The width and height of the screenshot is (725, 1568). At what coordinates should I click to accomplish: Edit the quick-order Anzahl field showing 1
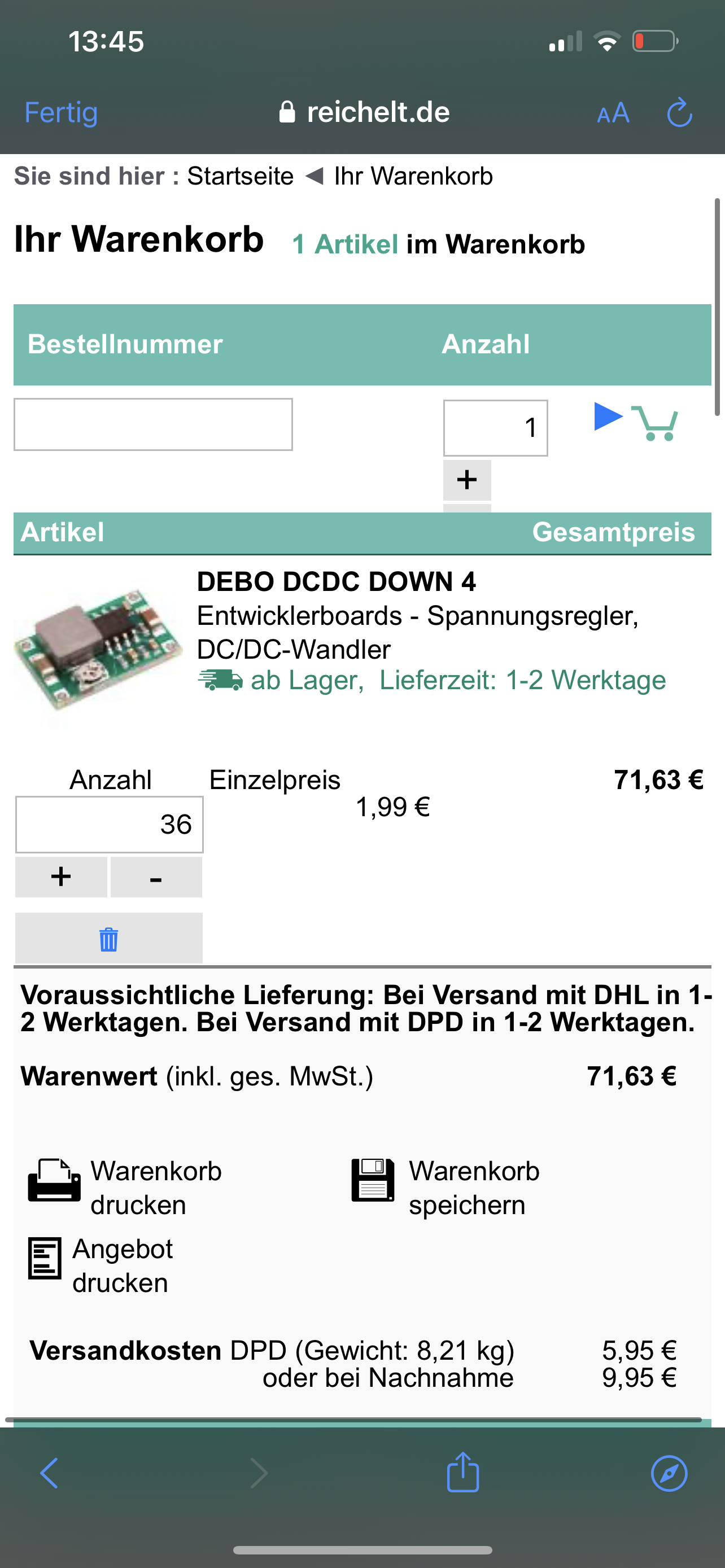coord(495,427)
